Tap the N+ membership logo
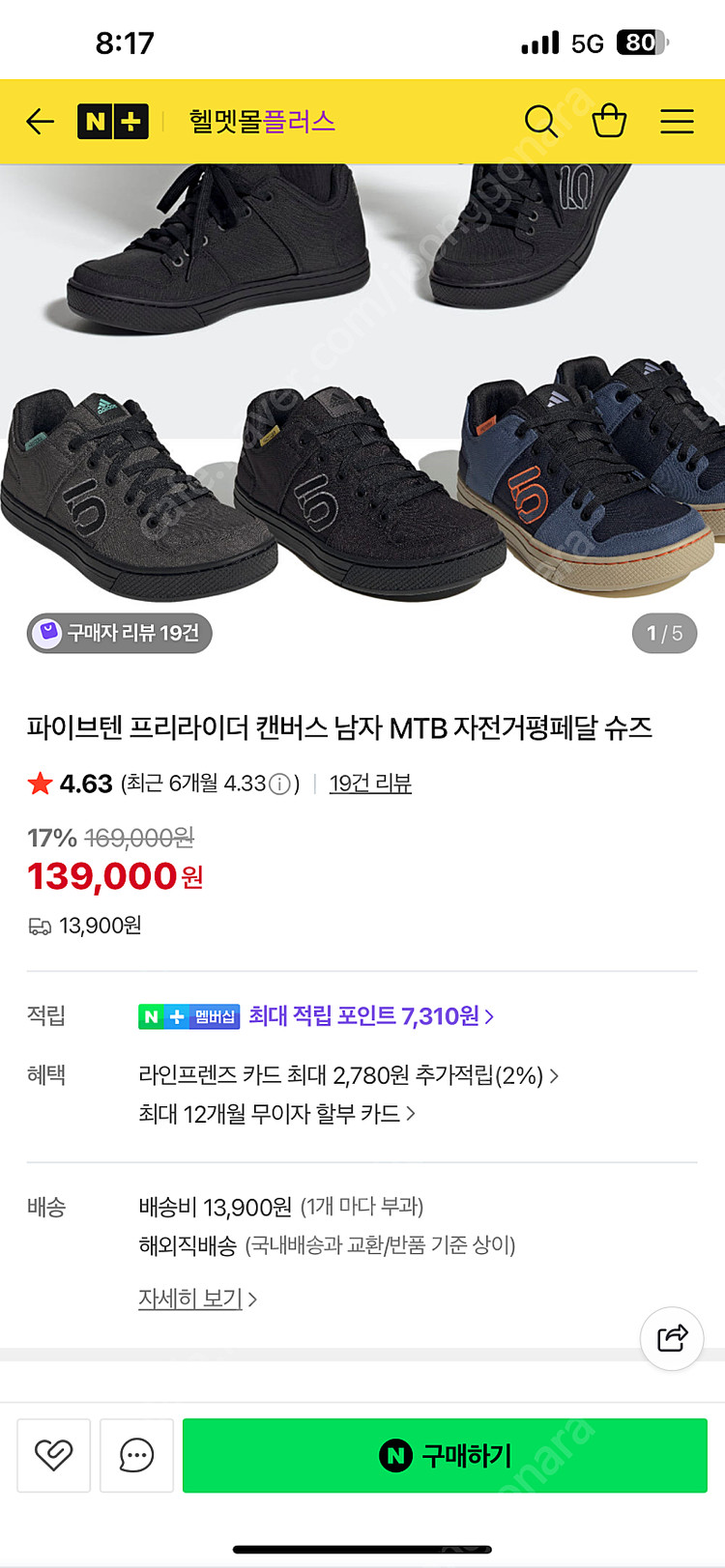Screen dimensions: 725x1568 point(112,121)
